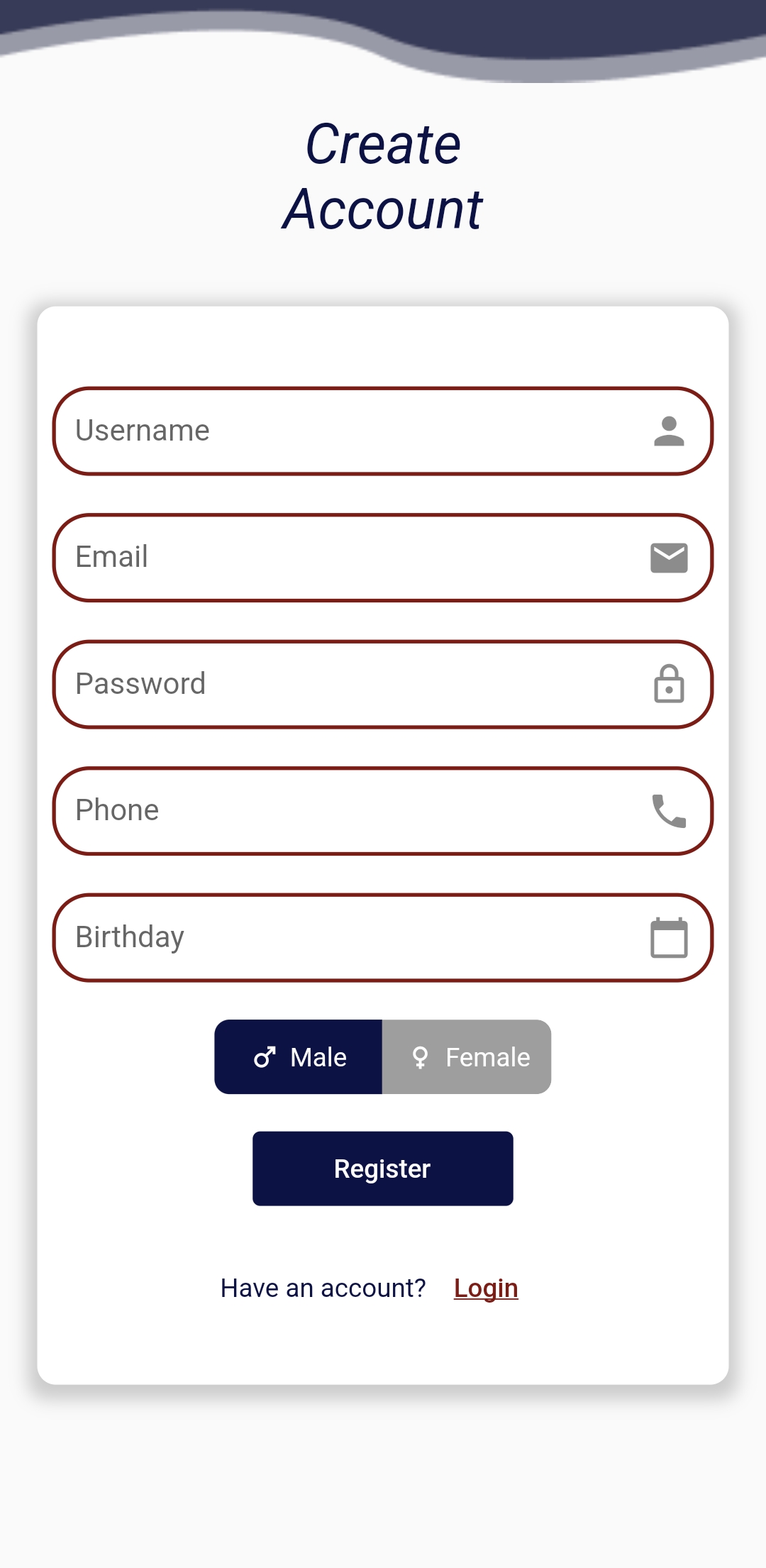Select the Male gender option

point(298,1056)
